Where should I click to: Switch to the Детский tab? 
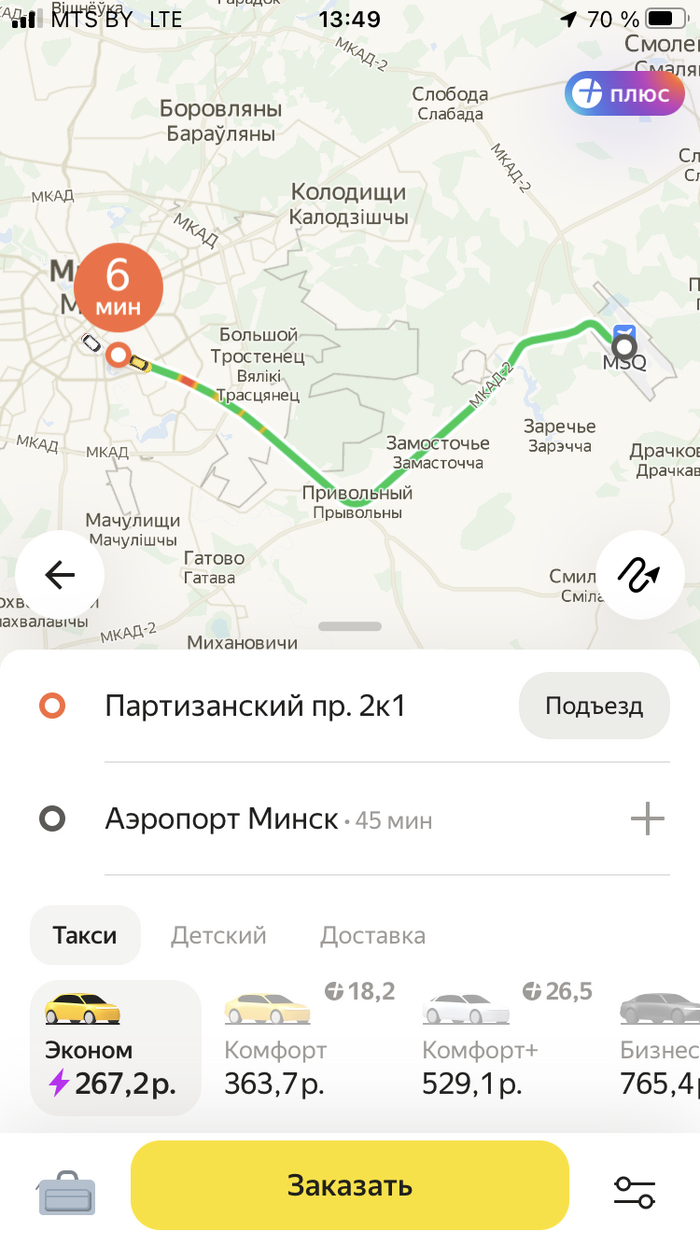tap(218, 936)
